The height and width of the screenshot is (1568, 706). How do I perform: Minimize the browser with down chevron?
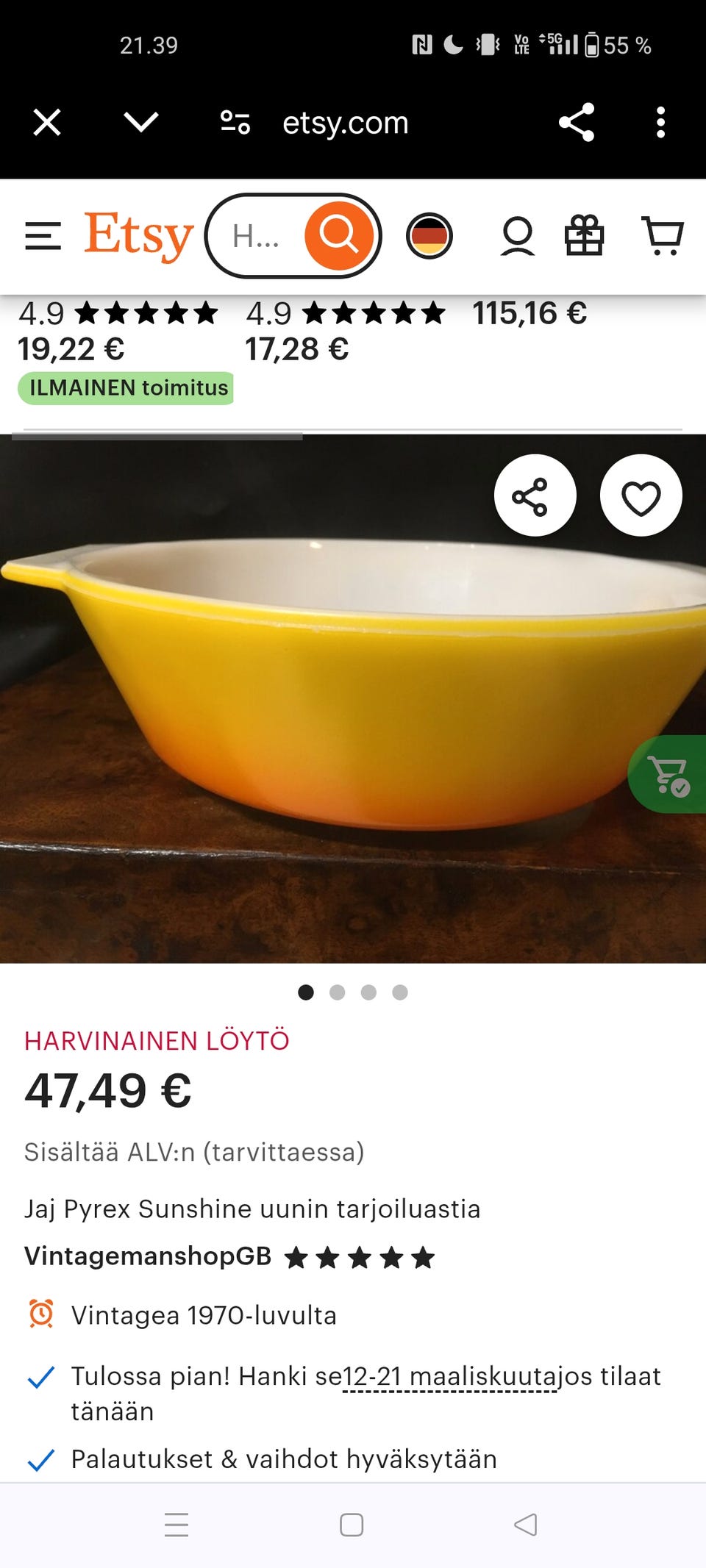141,121
